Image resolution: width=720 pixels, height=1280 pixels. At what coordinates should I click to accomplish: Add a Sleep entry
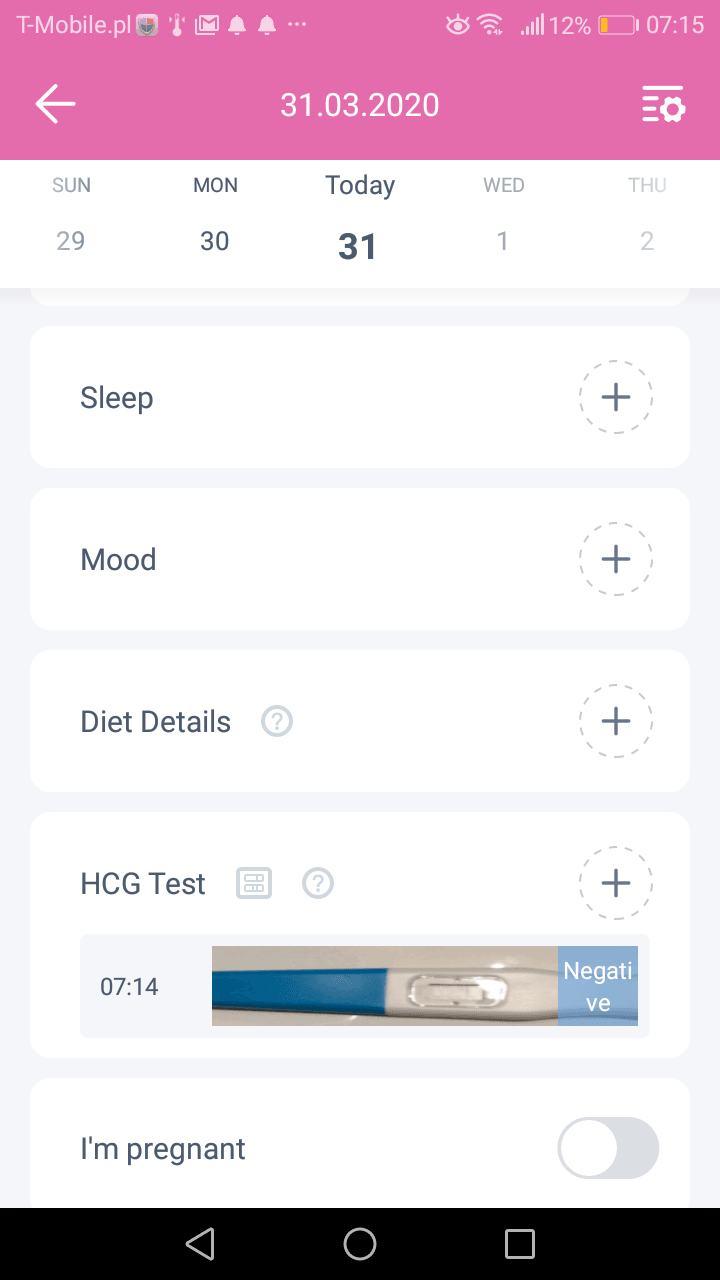point(615,397)
